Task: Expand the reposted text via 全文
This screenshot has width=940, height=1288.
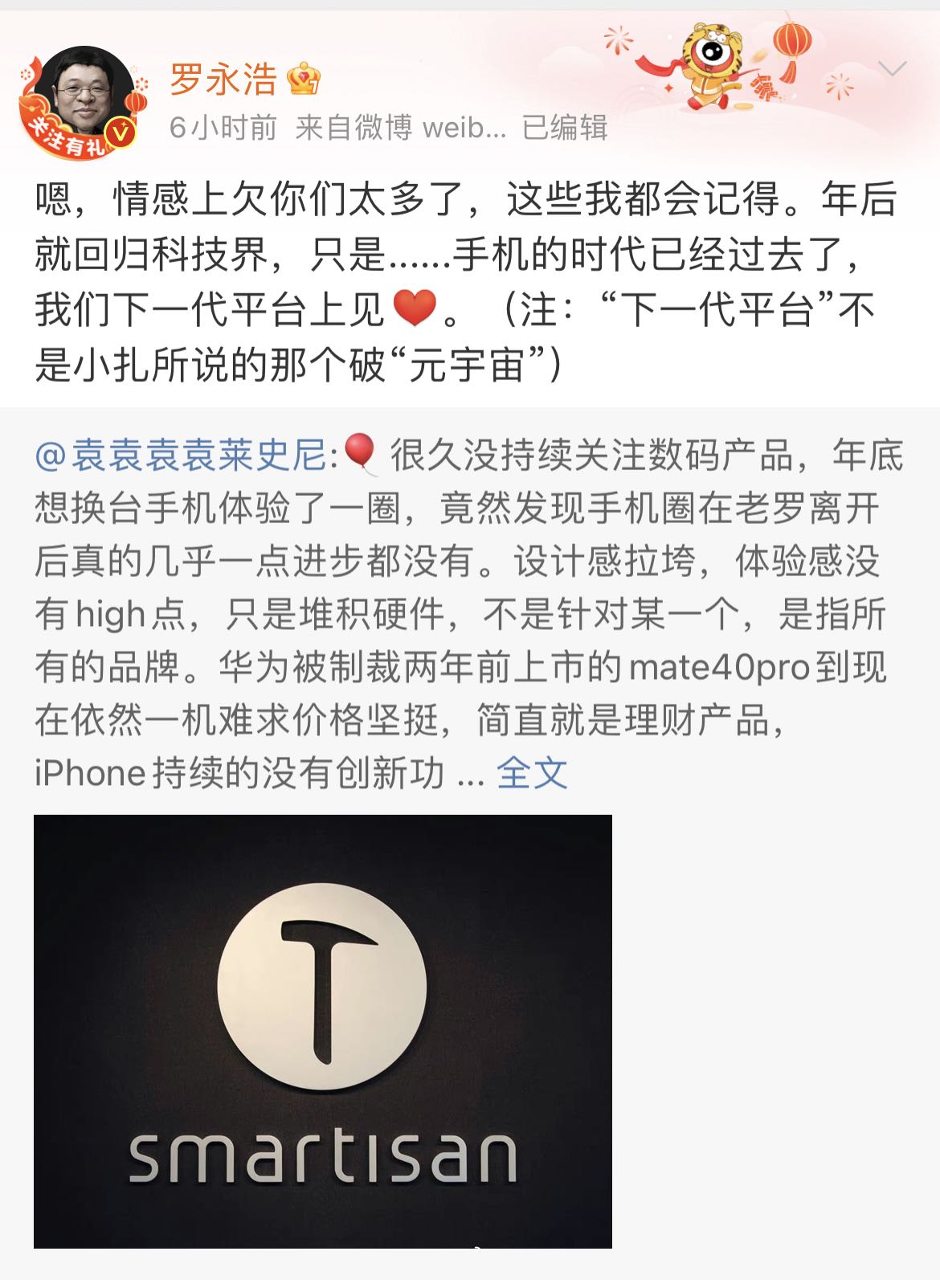Action: pos(532,773)
